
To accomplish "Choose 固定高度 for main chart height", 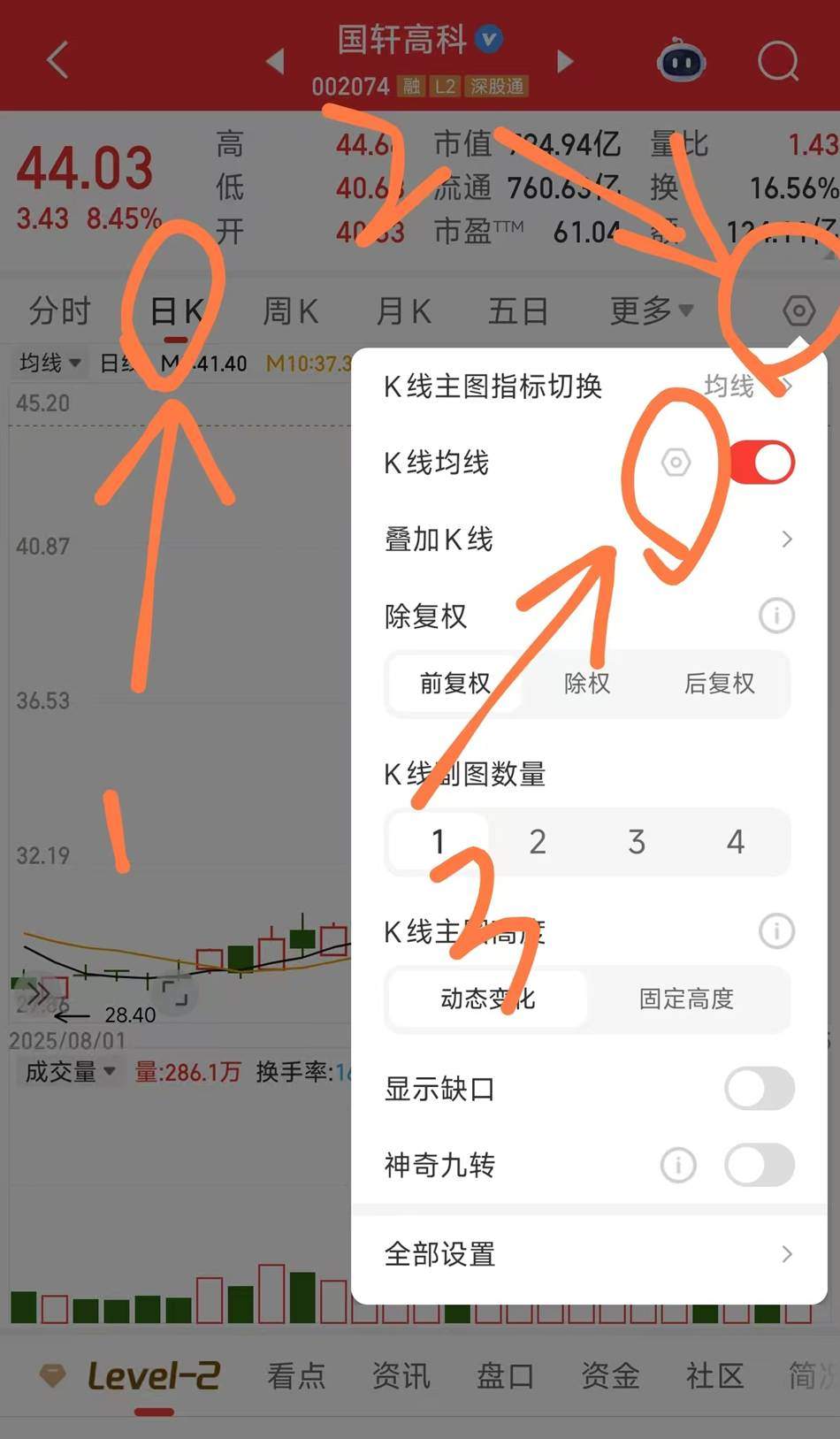I will (x=686, y=999).
